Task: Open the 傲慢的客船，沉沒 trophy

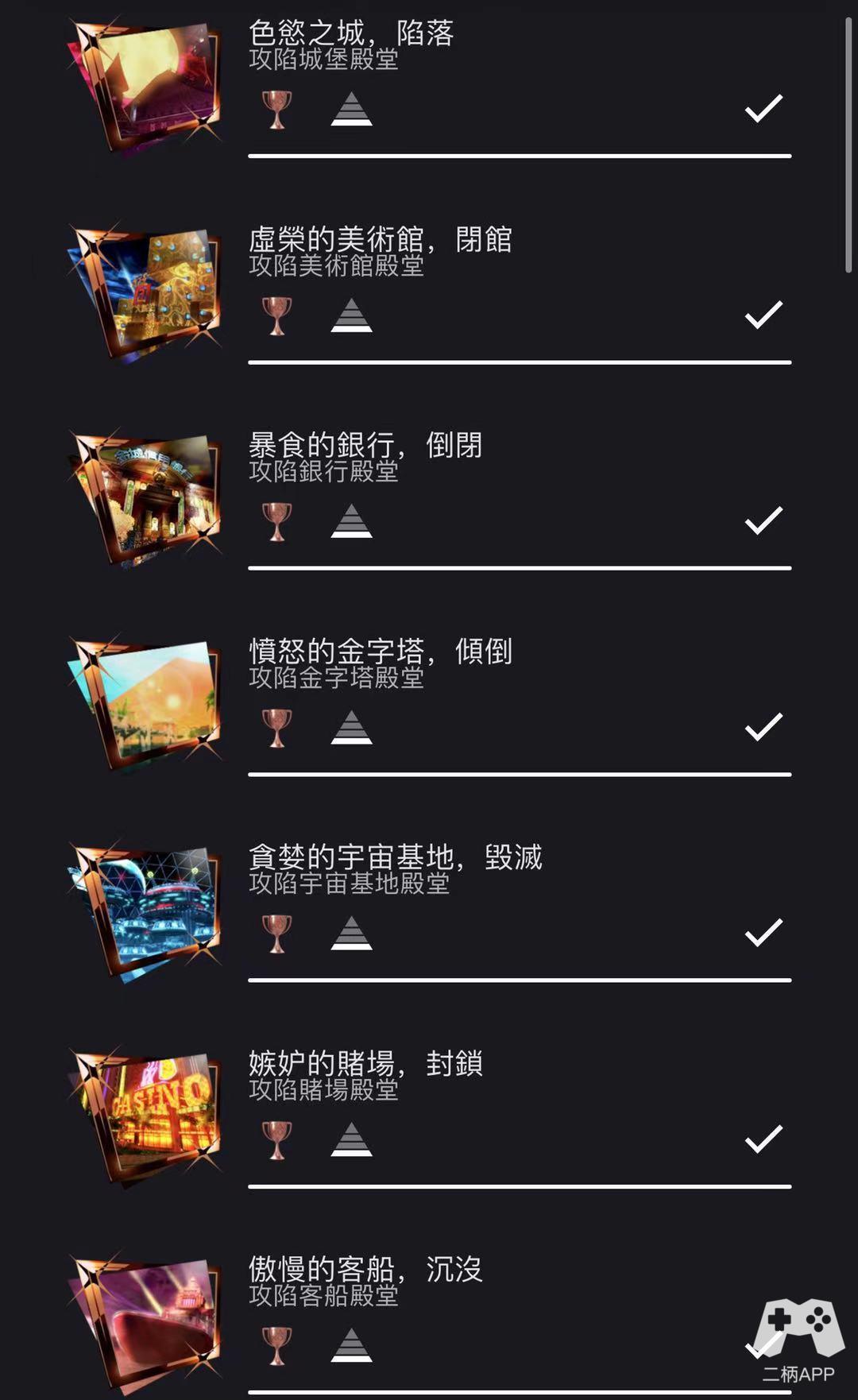Action: [x=429, y=1322]
